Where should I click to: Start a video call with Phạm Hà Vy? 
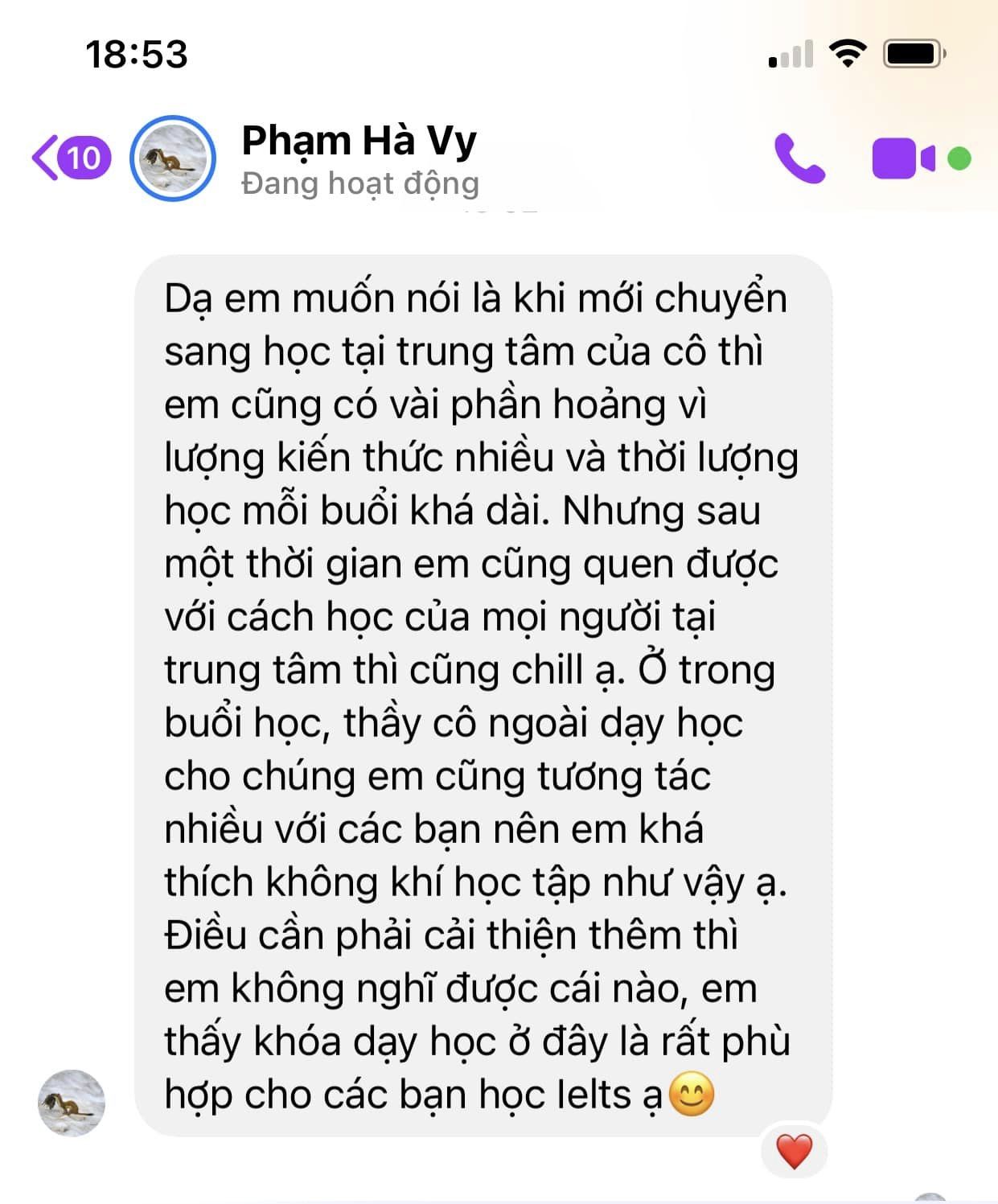pyautogui.click(x=902, y=158)
